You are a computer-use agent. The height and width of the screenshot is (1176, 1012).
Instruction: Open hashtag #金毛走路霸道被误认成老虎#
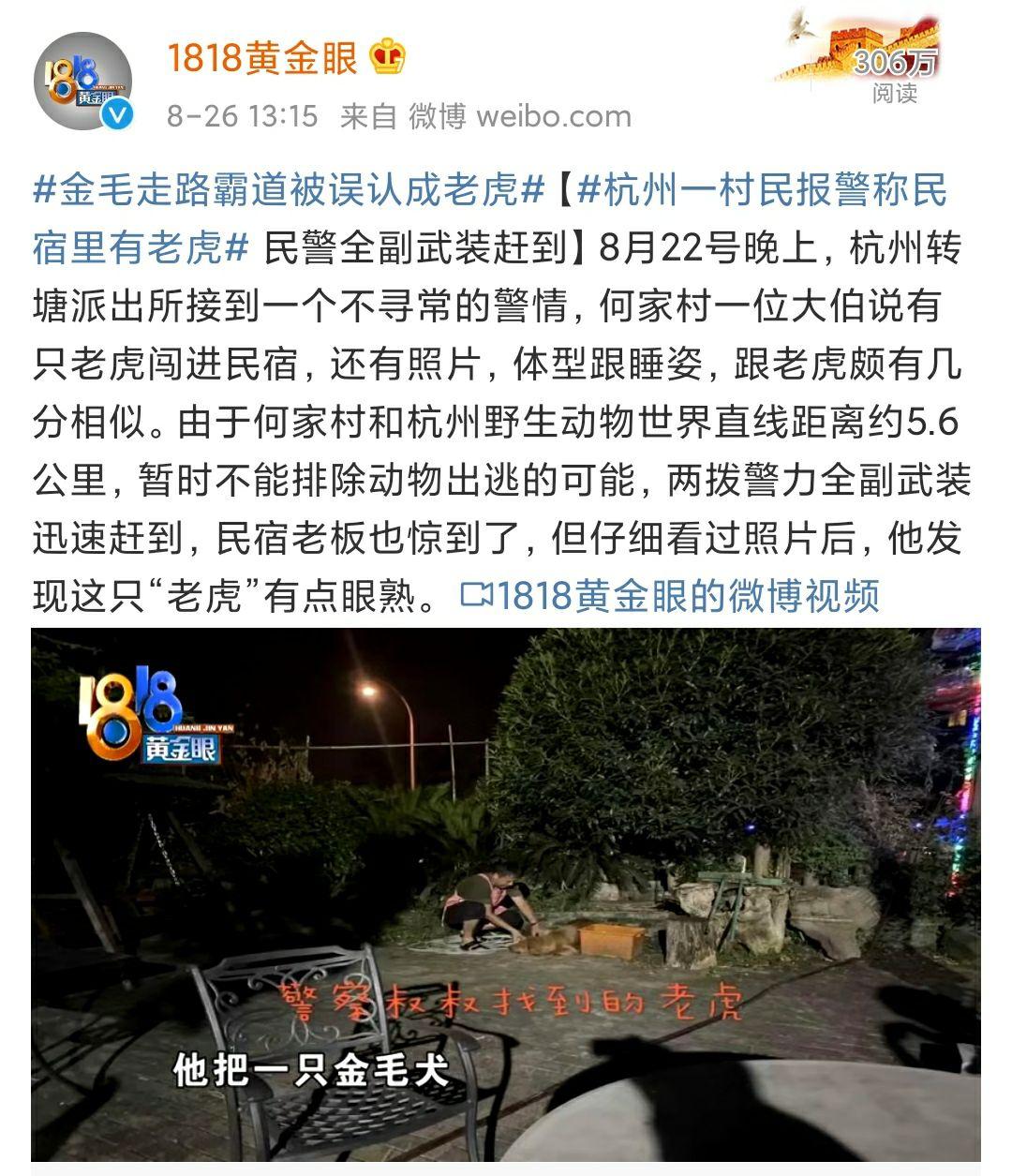tap(289, 190)
